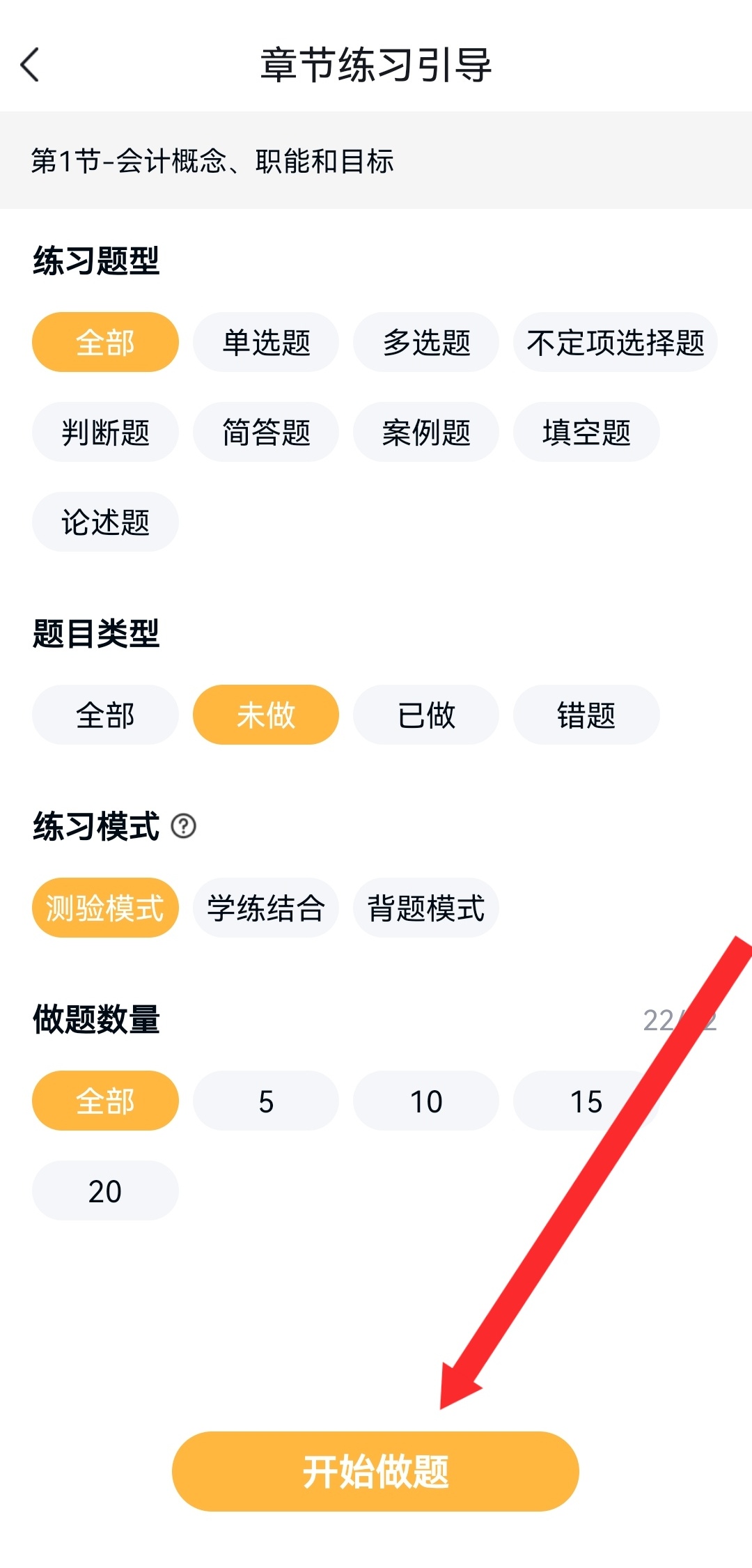Tap the 填空题 chip
The height and width of the screenshot is (1568, 752).
(x=586, y=432)
